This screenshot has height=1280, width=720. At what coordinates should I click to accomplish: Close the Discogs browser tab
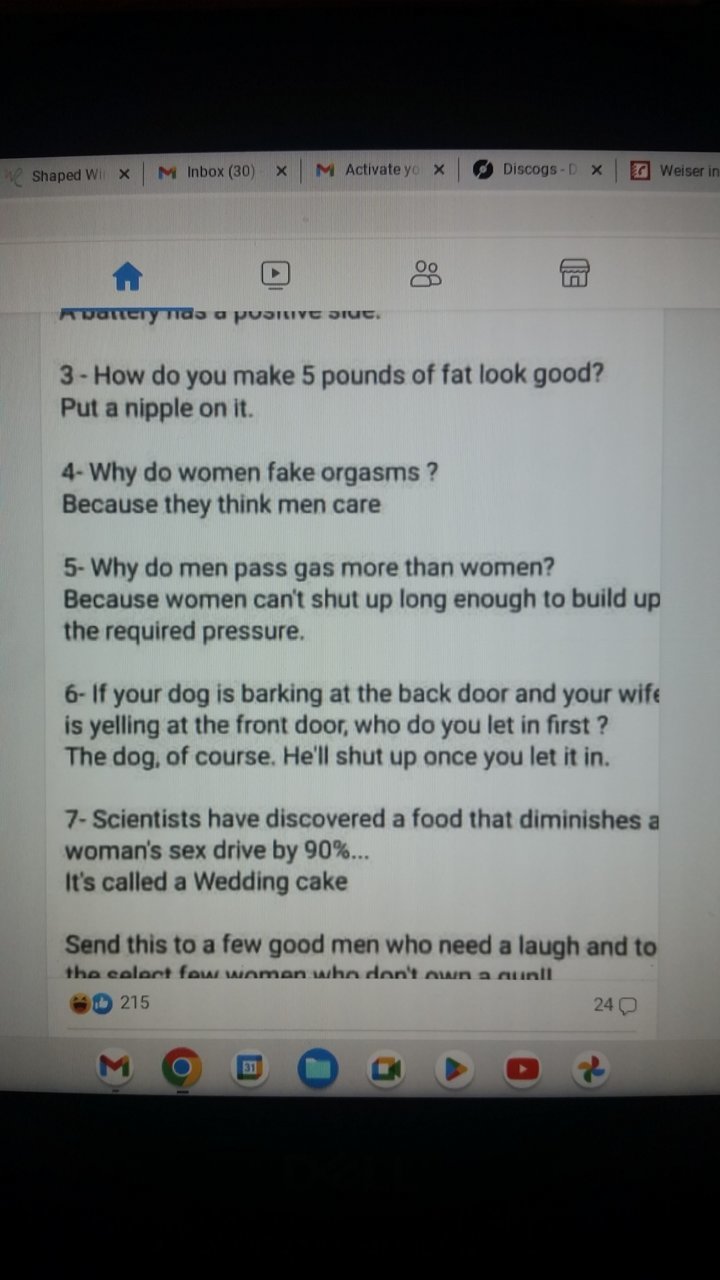point(596,170)
